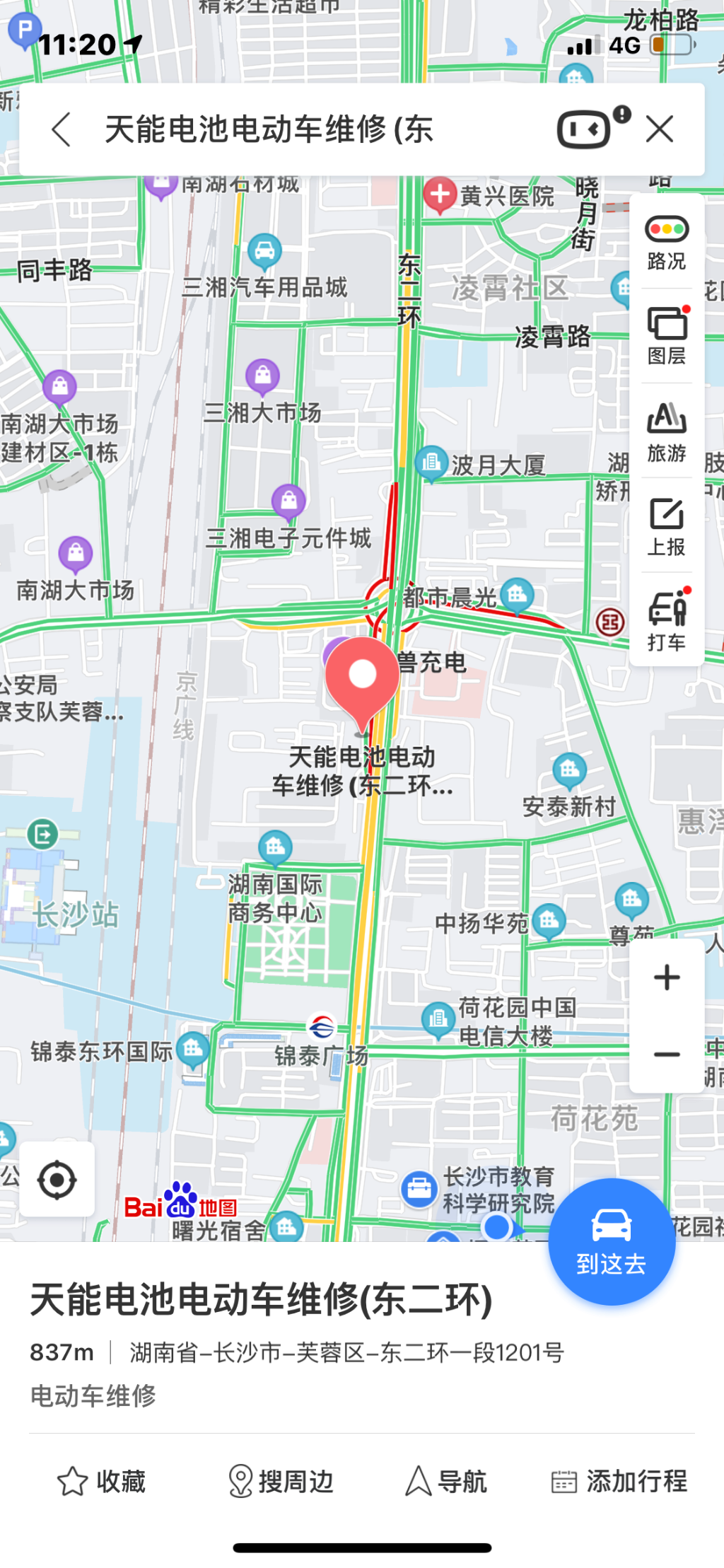Recenter the map on my location
The width and height of the screenshot is (724, 1568).
click(57, 1180)
